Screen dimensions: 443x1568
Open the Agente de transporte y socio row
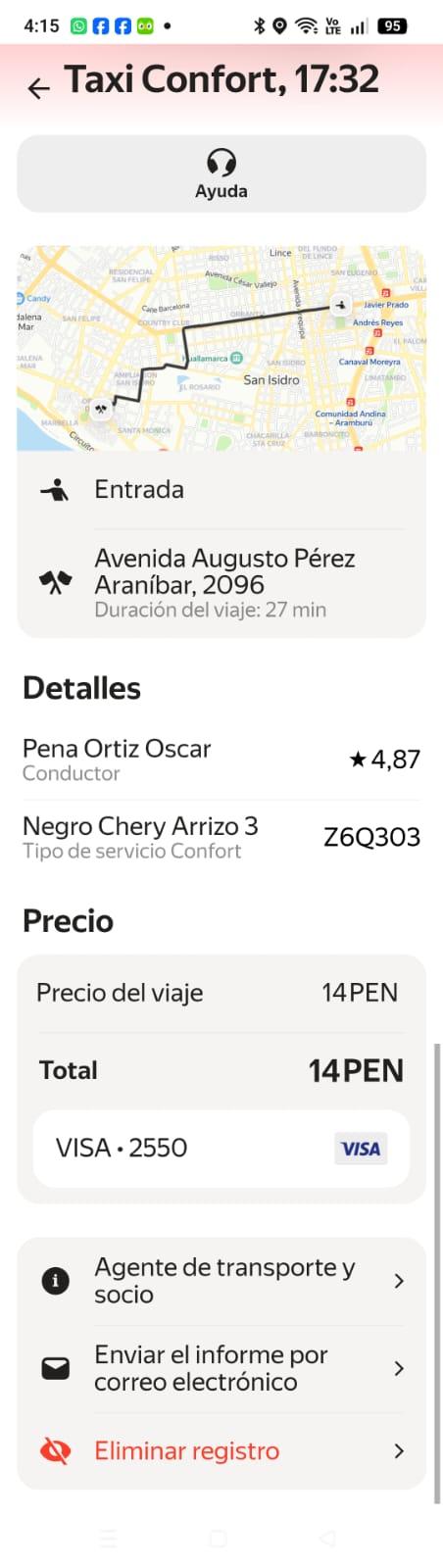pos(221,1281)
